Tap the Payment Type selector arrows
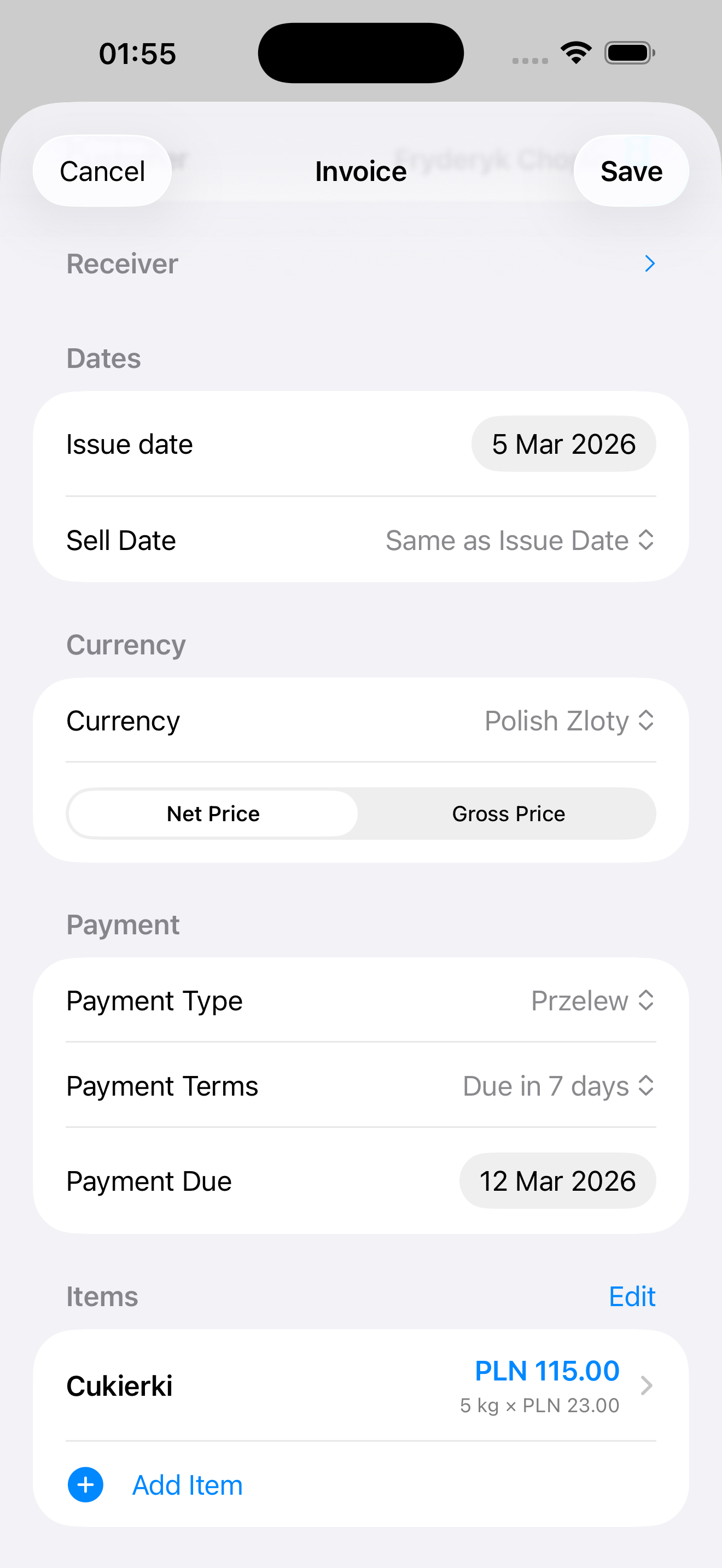This screenshot has height=1568, width=722. [647, 999]
